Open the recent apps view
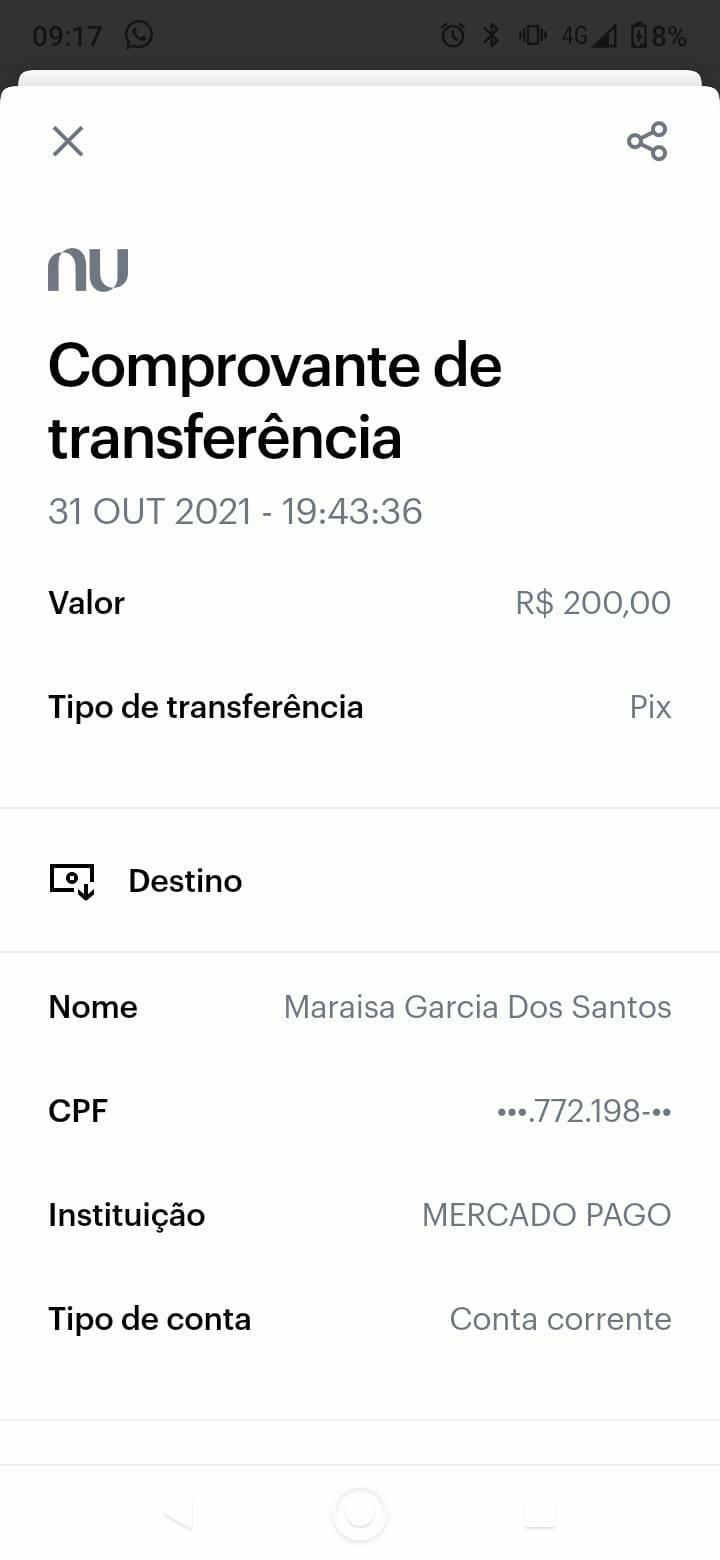The height and width of the screenshot is (1560, 720). 540,1515
